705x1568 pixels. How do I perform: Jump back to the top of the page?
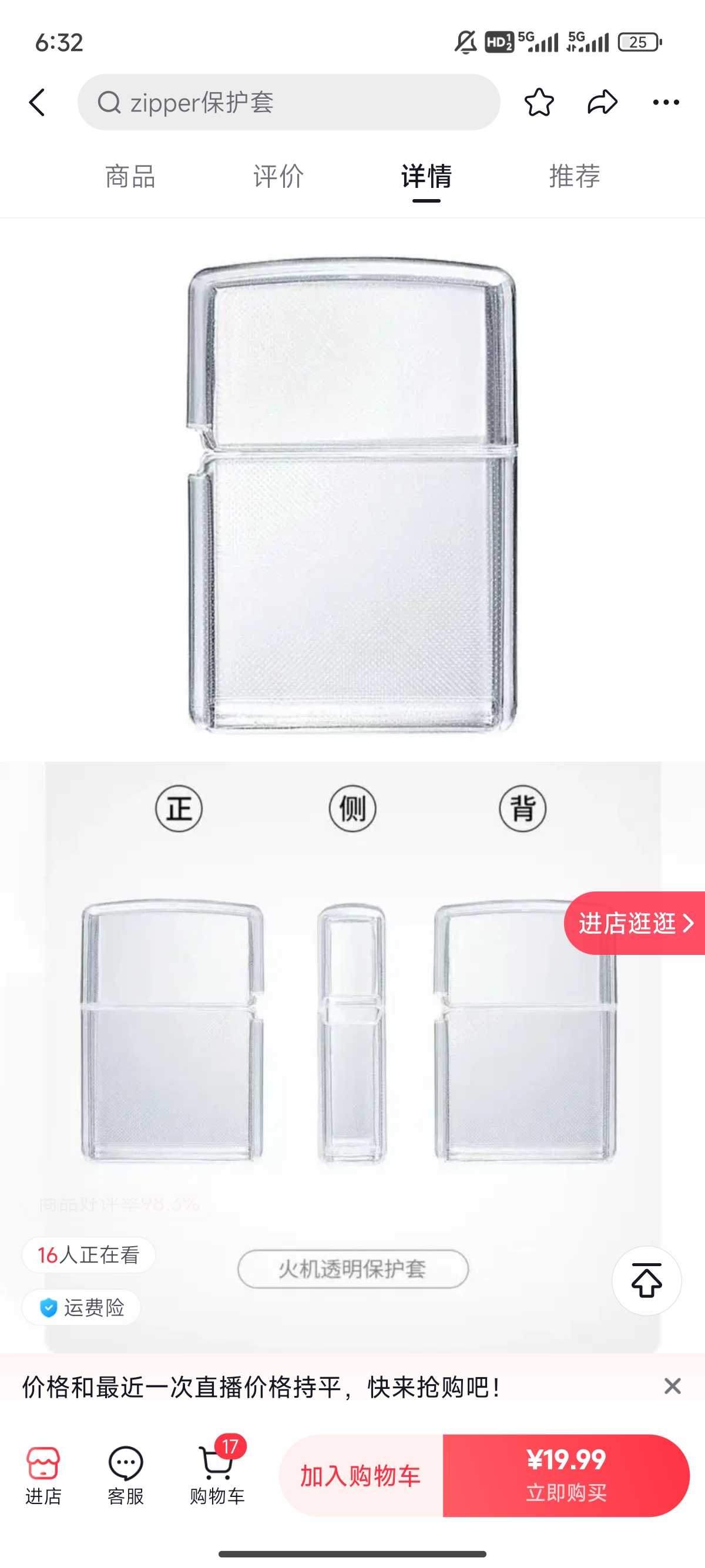click(646, 1281)
